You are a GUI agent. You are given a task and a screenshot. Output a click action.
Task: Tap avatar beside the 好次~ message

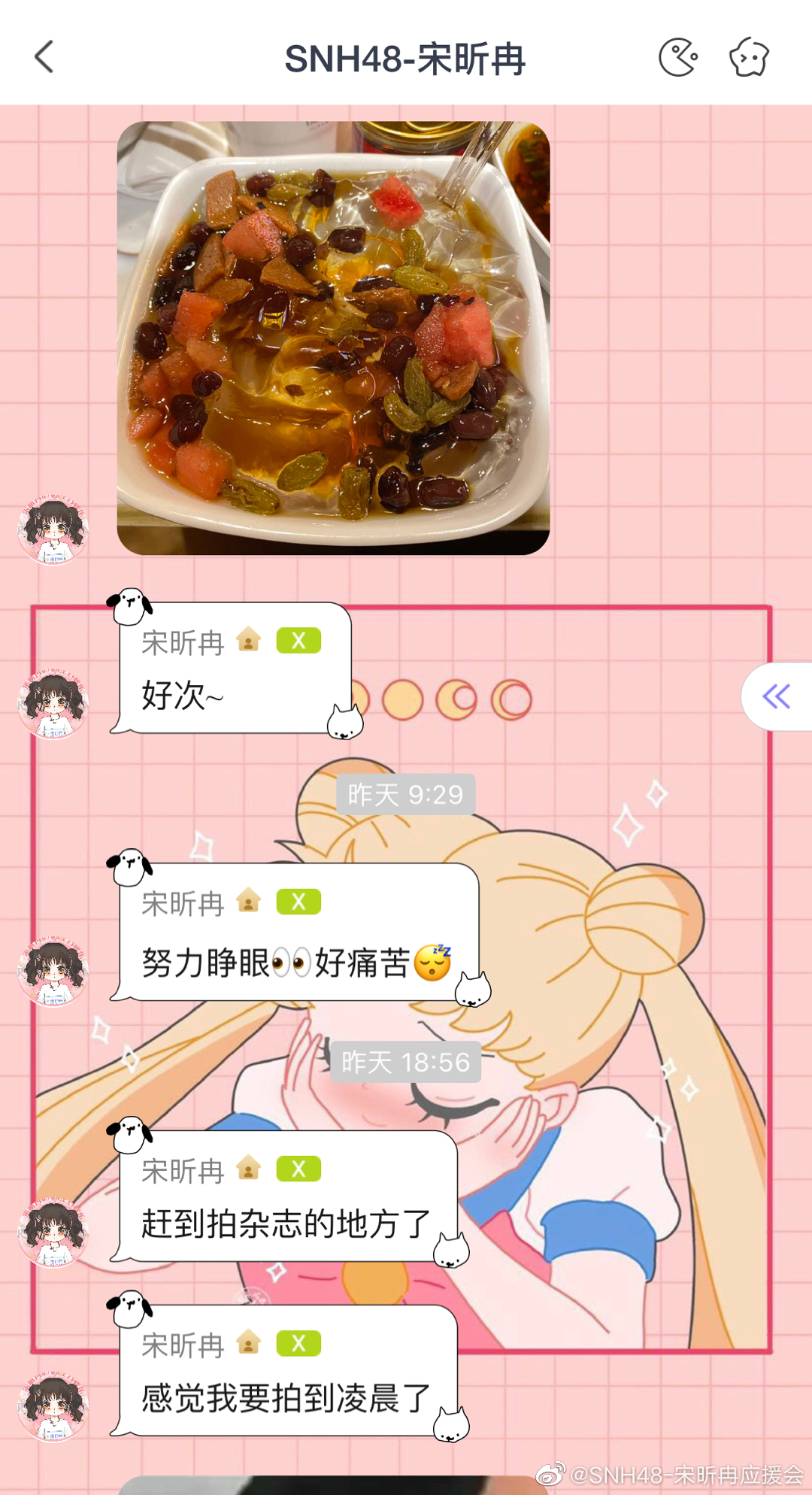53,704
